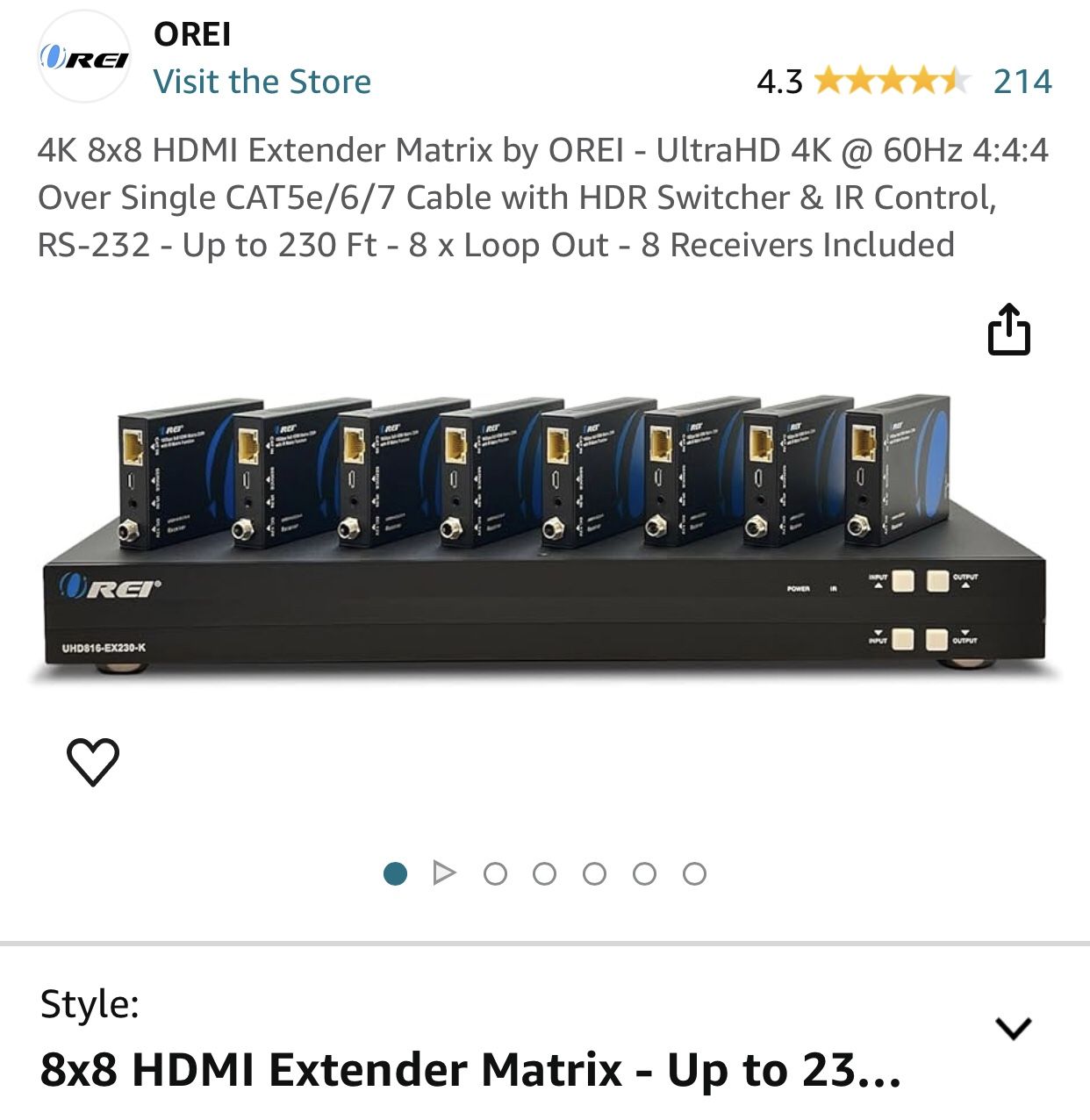Select the first carousel dot indicator
The image size is (1090, 1120).
(x=396, y=873)
